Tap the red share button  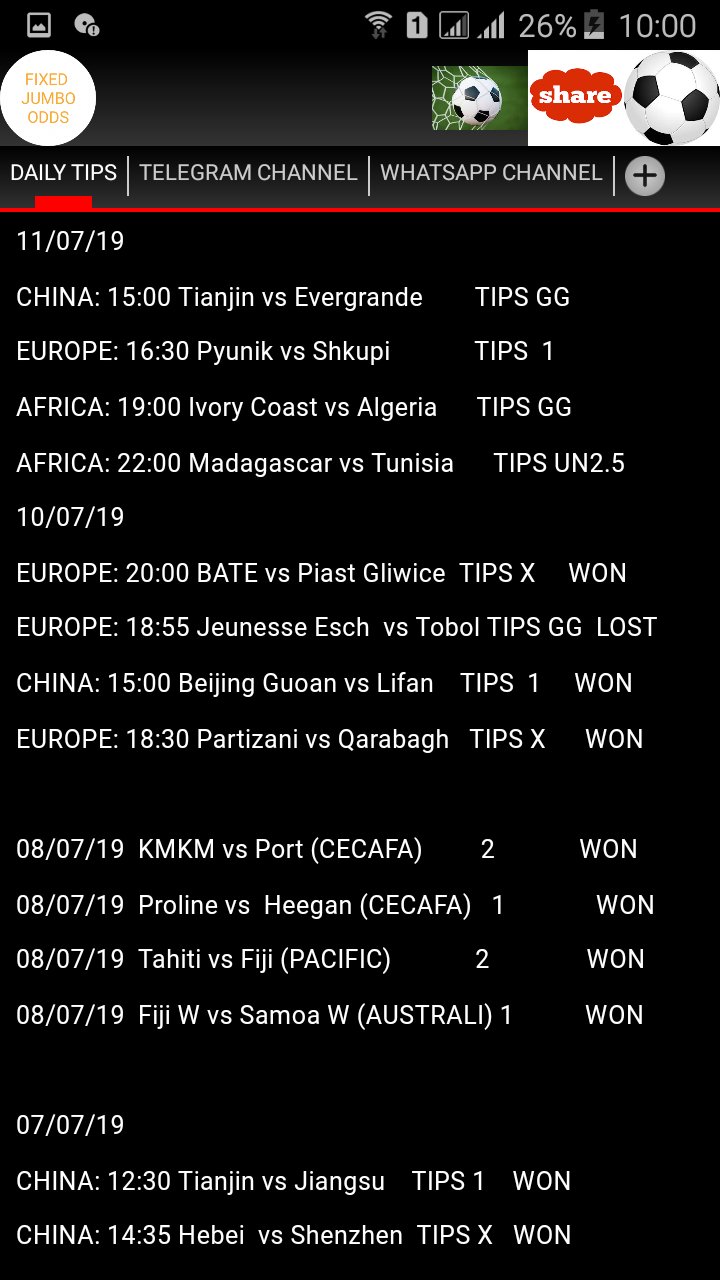coord(575,96)
